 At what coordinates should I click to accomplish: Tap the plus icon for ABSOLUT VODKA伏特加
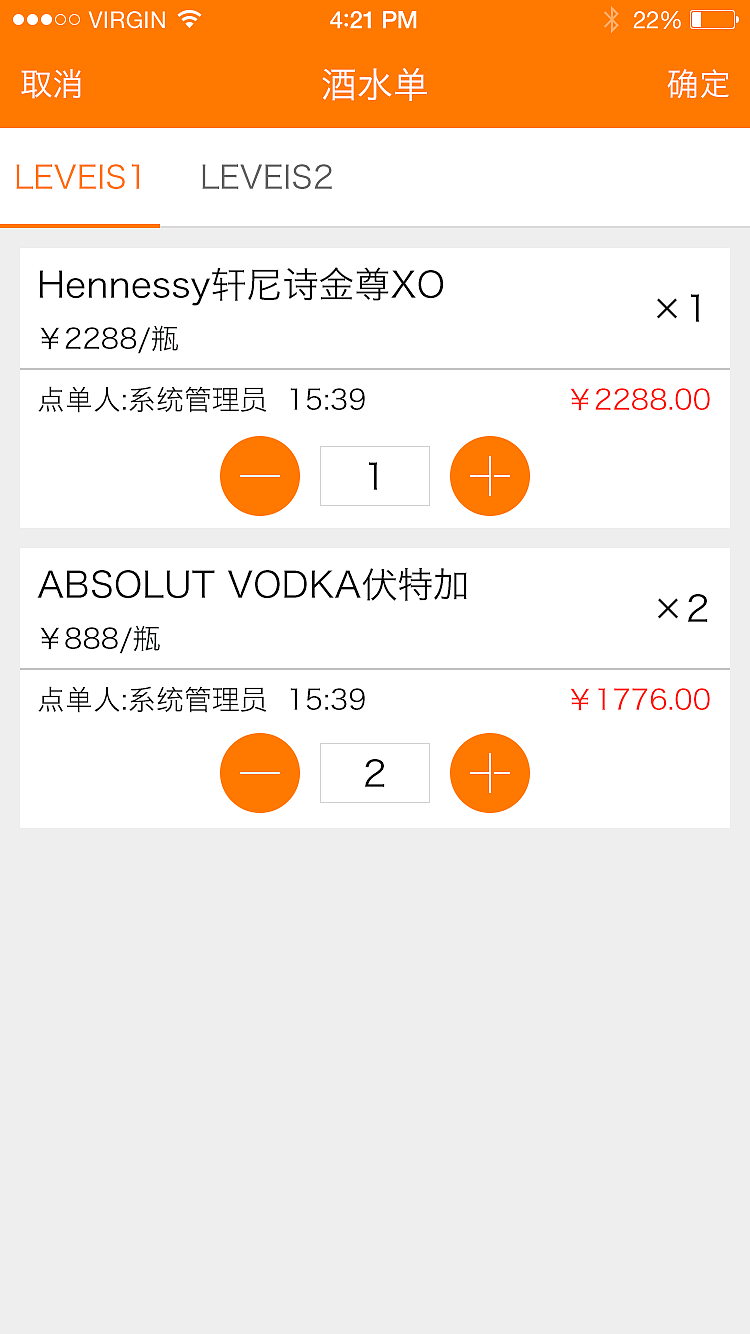coord(489,772)
